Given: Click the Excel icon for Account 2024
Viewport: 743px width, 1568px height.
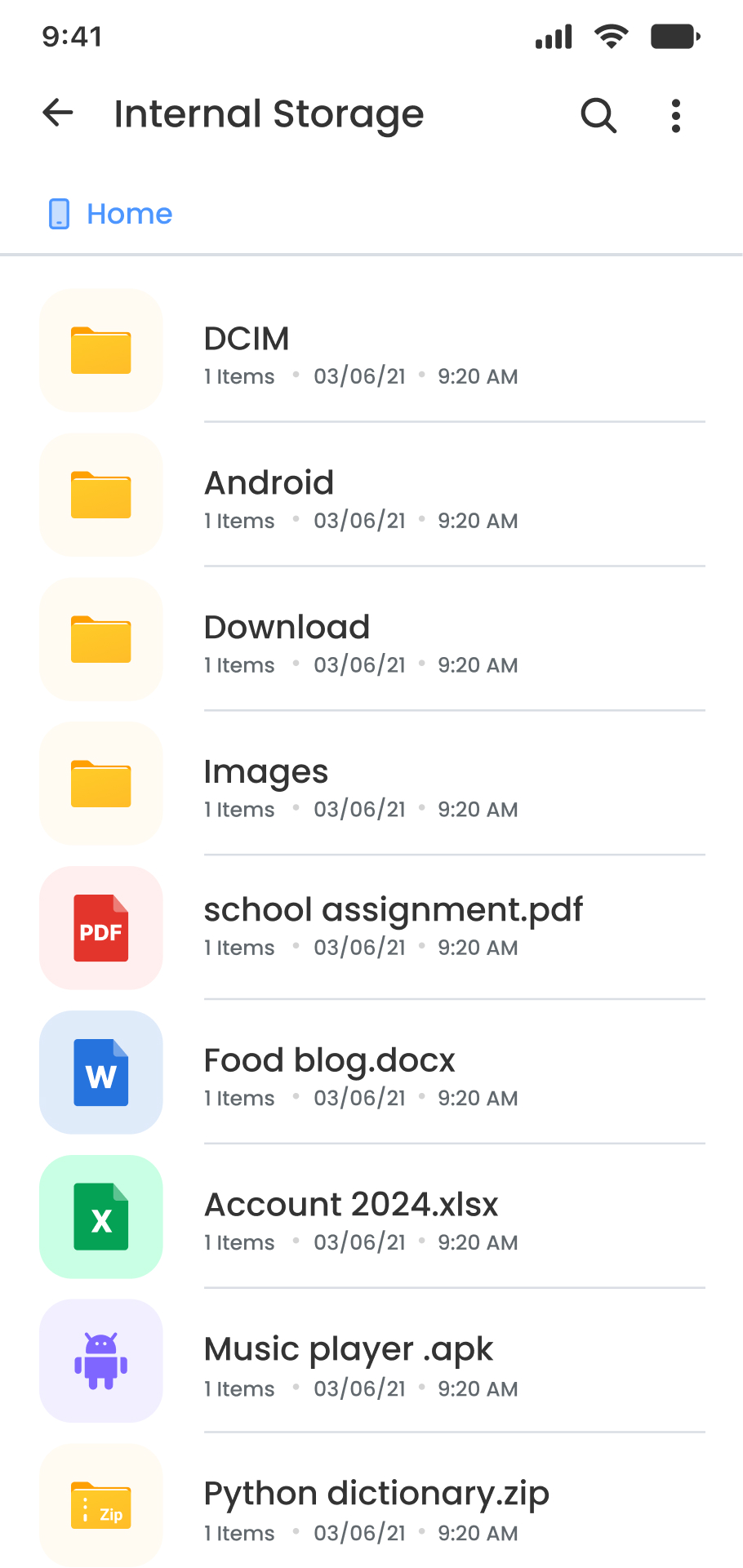Looking at the screenshot, I should pos(100,1216).
